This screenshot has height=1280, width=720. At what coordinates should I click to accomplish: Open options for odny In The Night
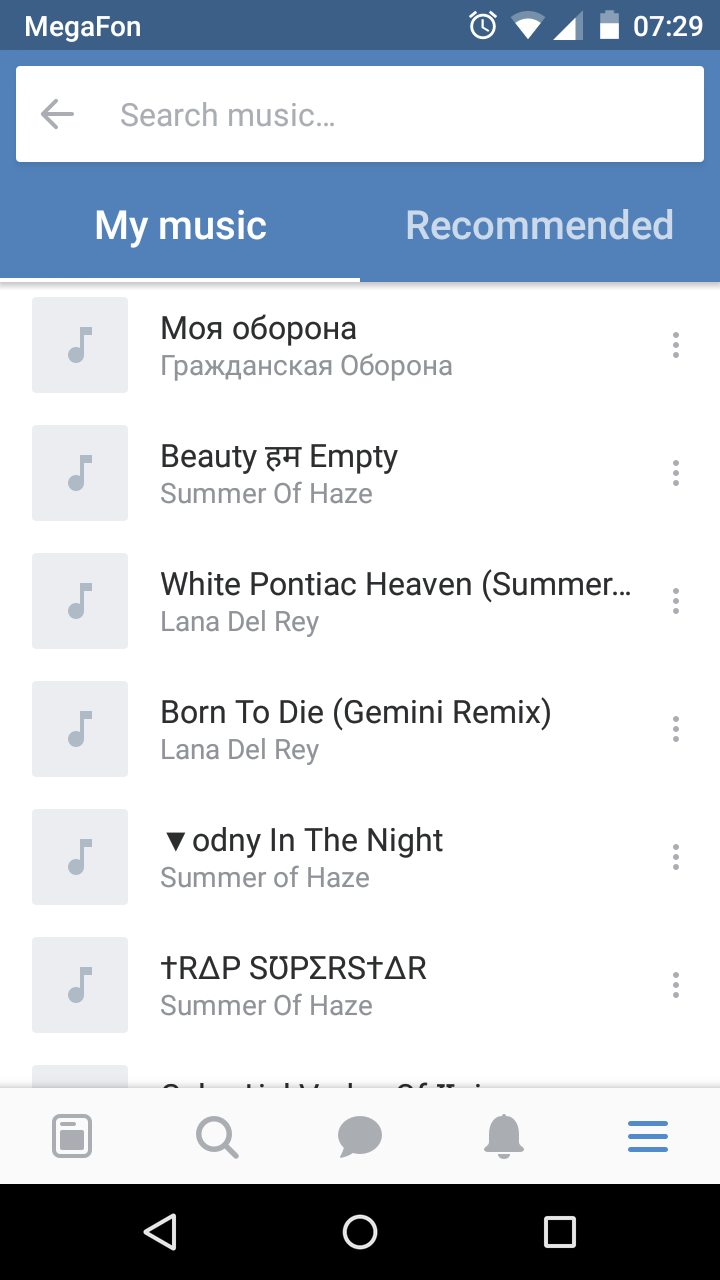(x=676, y=857)
